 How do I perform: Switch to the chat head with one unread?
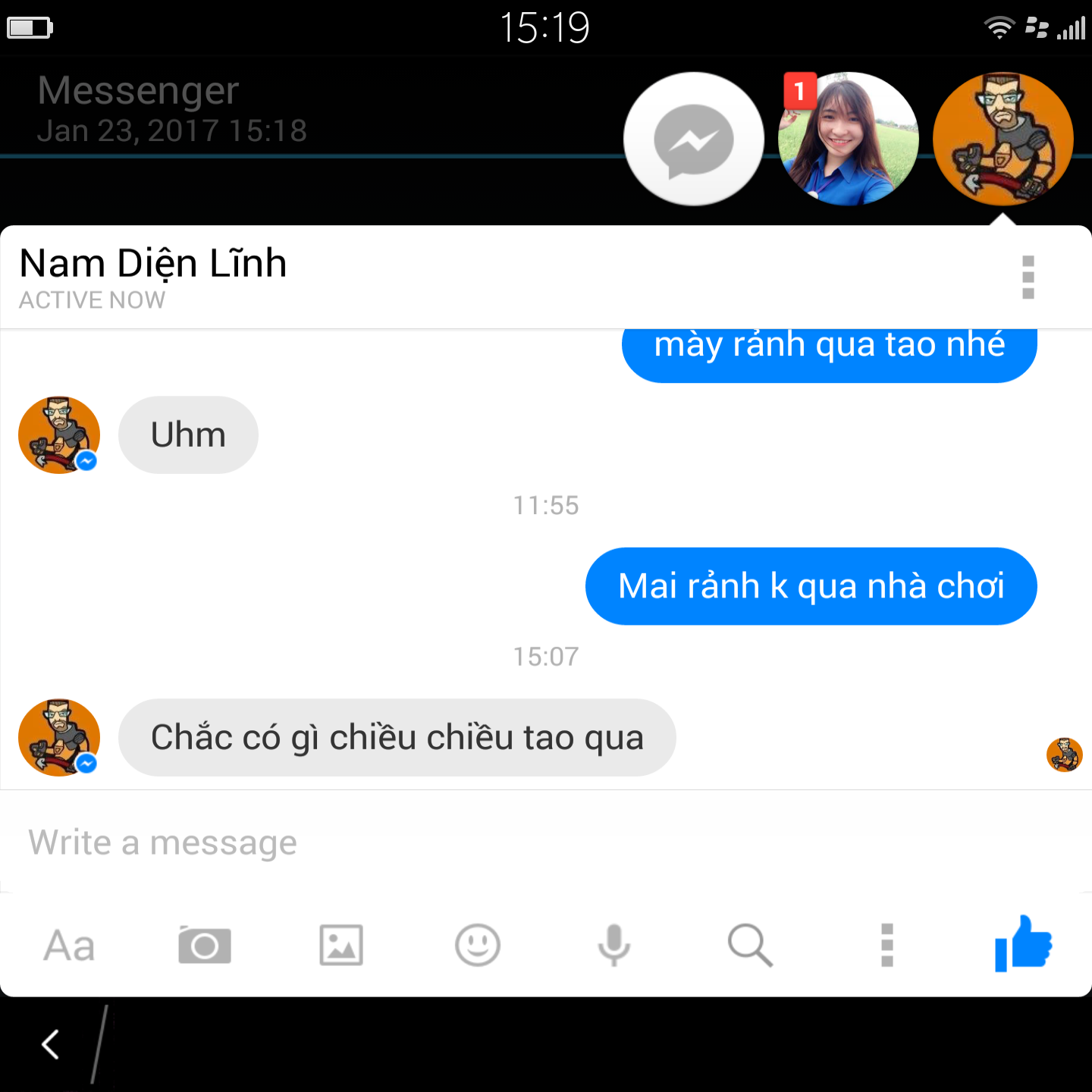click(x=848, y=139)
